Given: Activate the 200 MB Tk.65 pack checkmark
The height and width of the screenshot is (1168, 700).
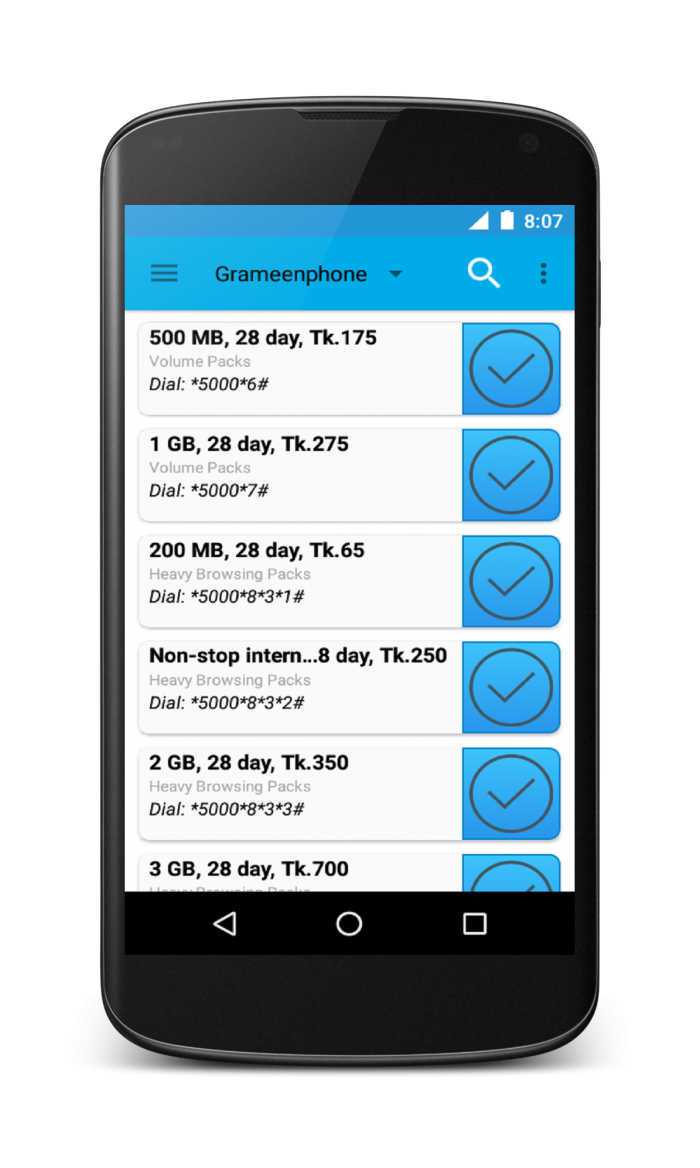Looking at the screenshot, I should 511,581.
